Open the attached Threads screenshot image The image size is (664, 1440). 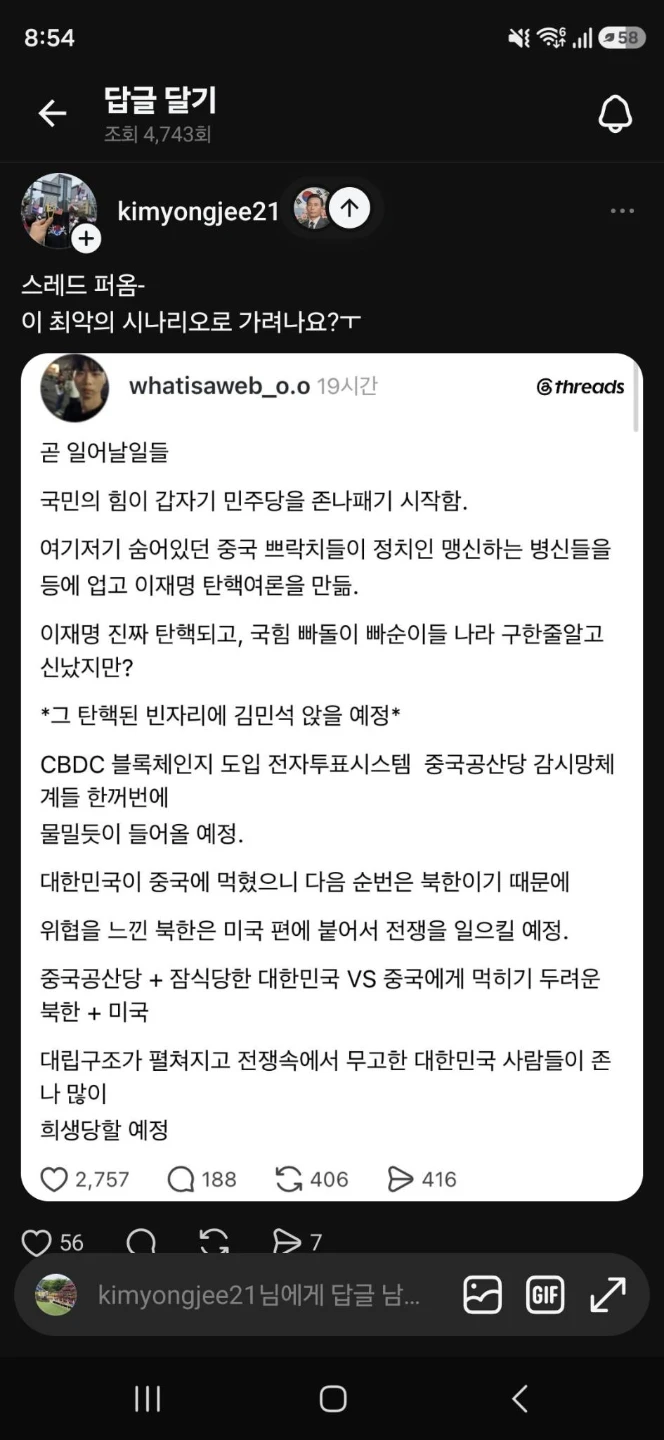pyautogui.click(x=332, y=777)
